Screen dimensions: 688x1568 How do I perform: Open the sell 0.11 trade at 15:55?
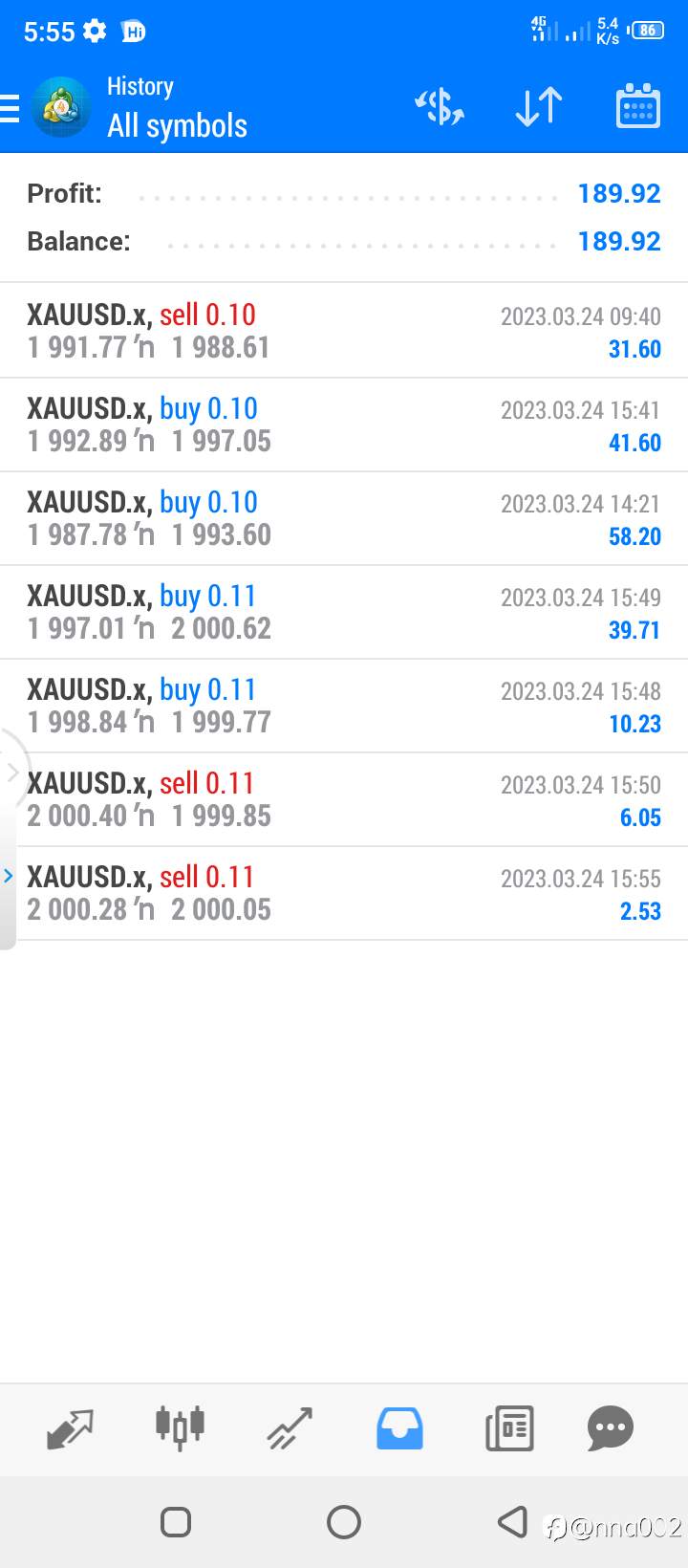point(344,893)
